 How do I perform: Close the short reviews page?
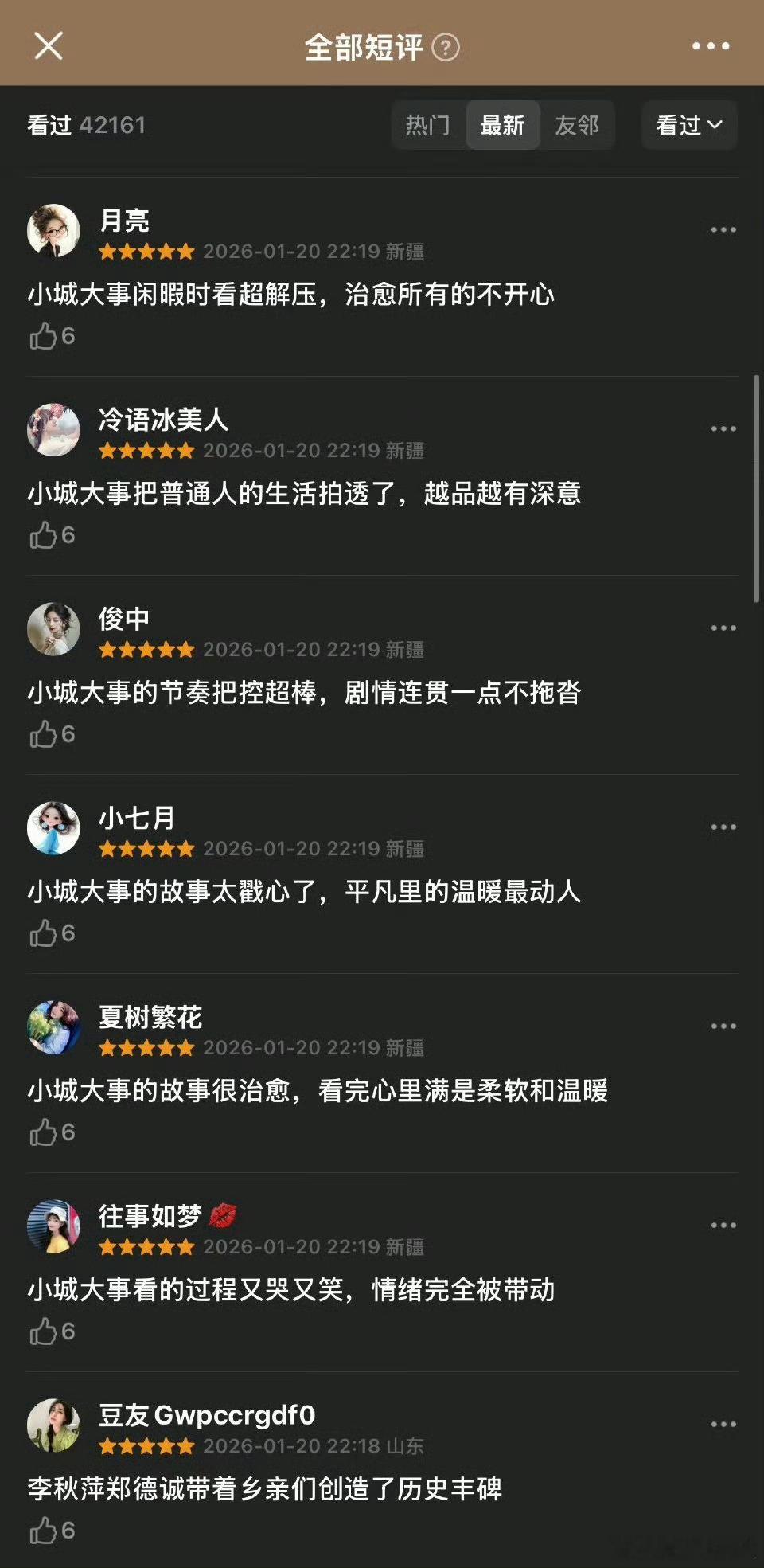(x=48, y=45)
